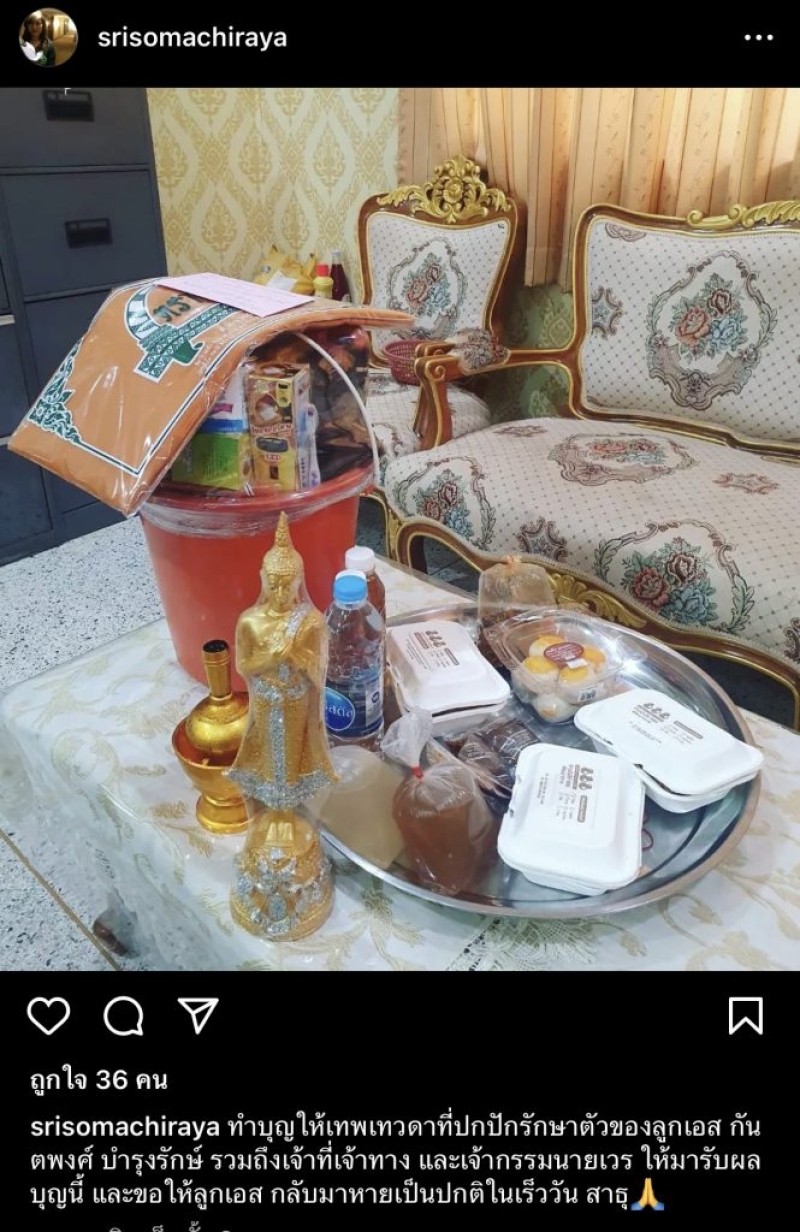Save this post with the bookmark icon
The height and width of the screenshot is (1232, 800).
(x=746, y=1016)
